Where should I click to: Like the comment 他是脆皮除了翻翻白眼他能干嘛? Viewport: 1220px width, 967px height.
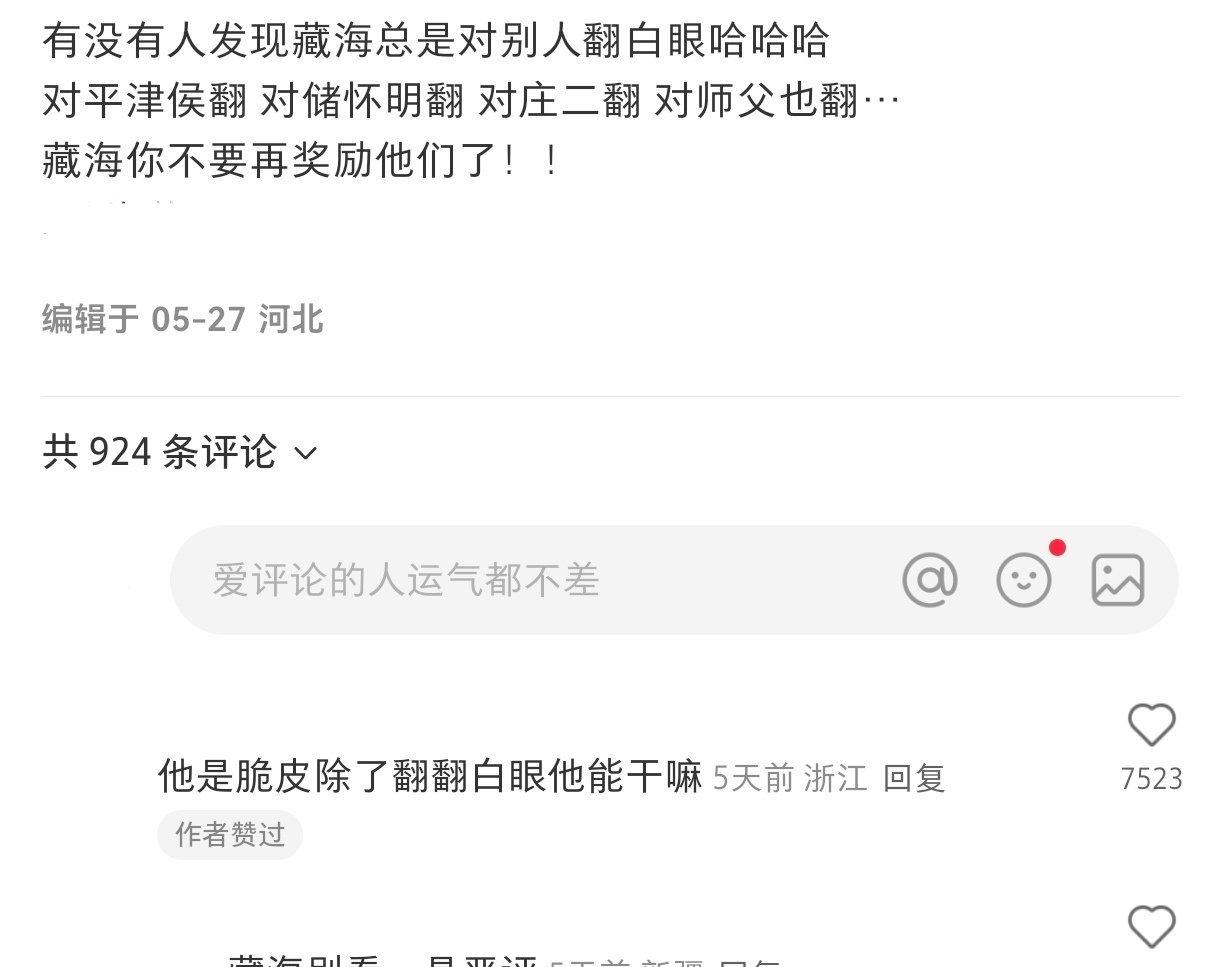[x=1151, y=725]
